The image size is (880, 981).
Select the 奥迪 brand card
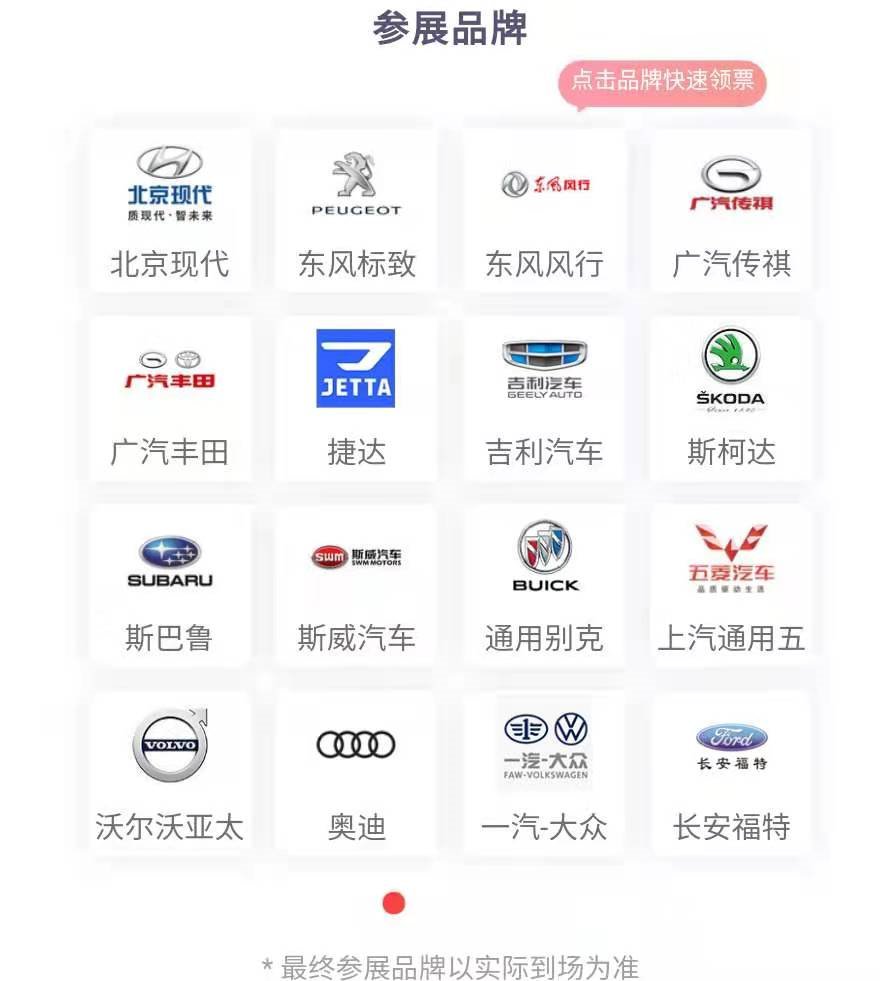click(356, 773)
